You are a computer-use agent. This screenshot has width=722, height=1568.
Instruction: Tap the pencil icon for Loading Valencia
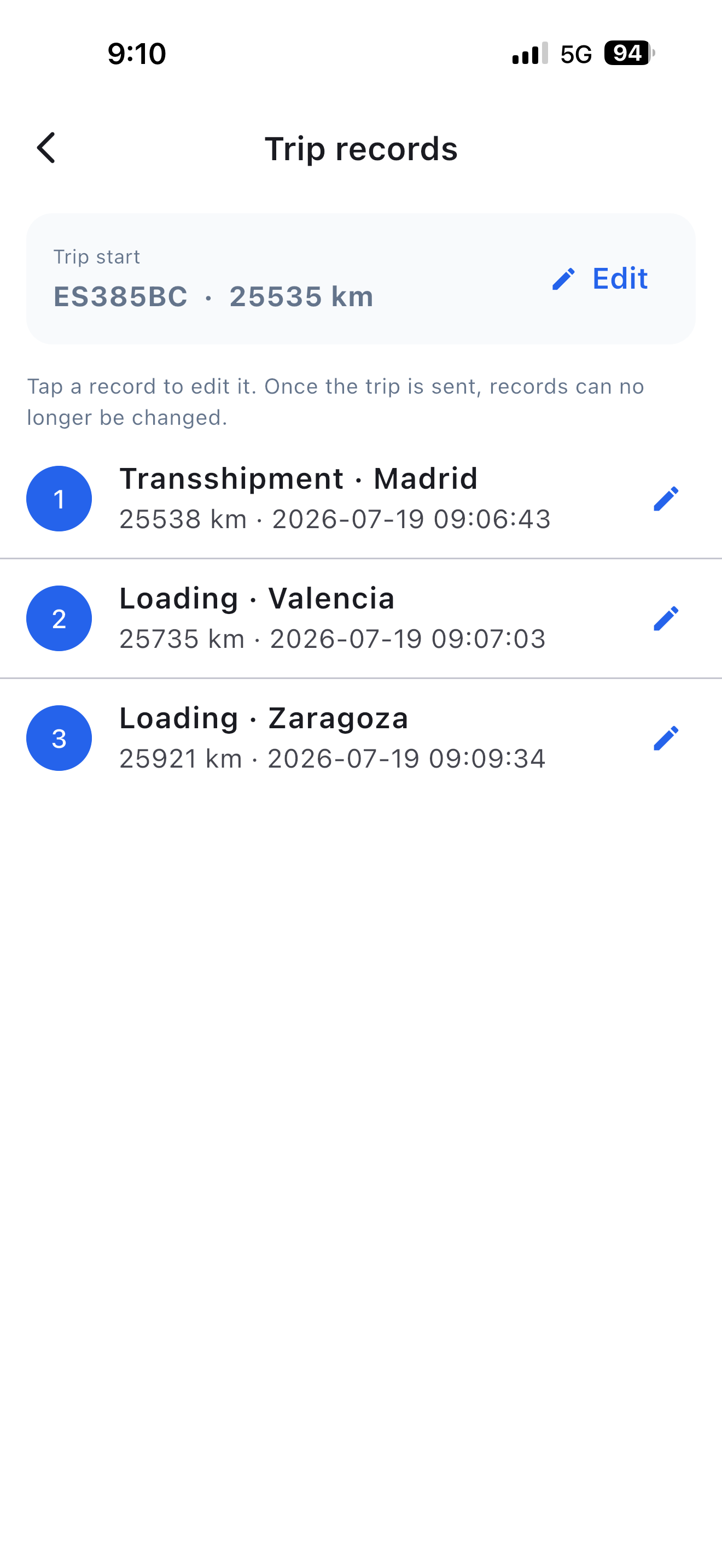coord(665,618)
